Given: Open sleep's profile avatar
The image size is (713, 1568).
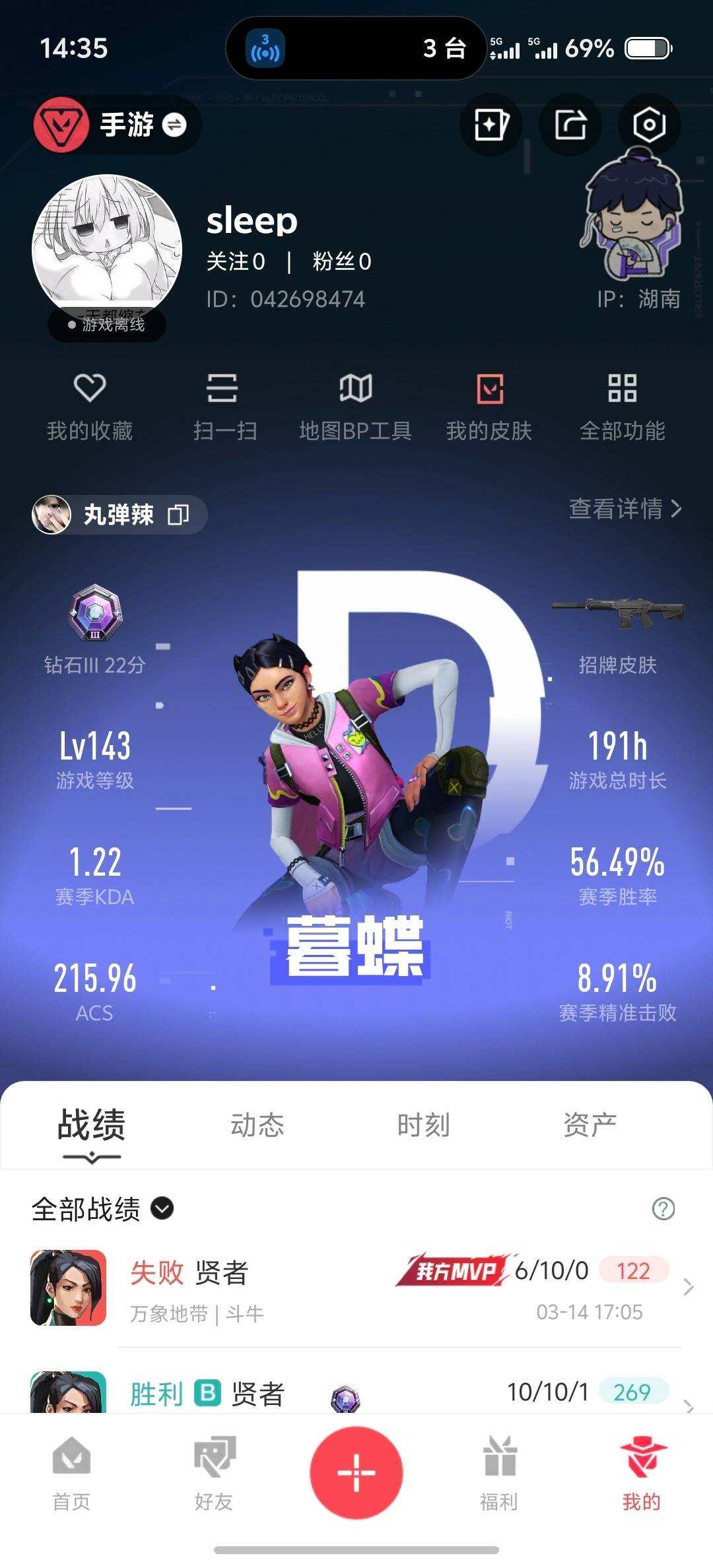Looking at the screenshot, I should click(x=107, y=241).
